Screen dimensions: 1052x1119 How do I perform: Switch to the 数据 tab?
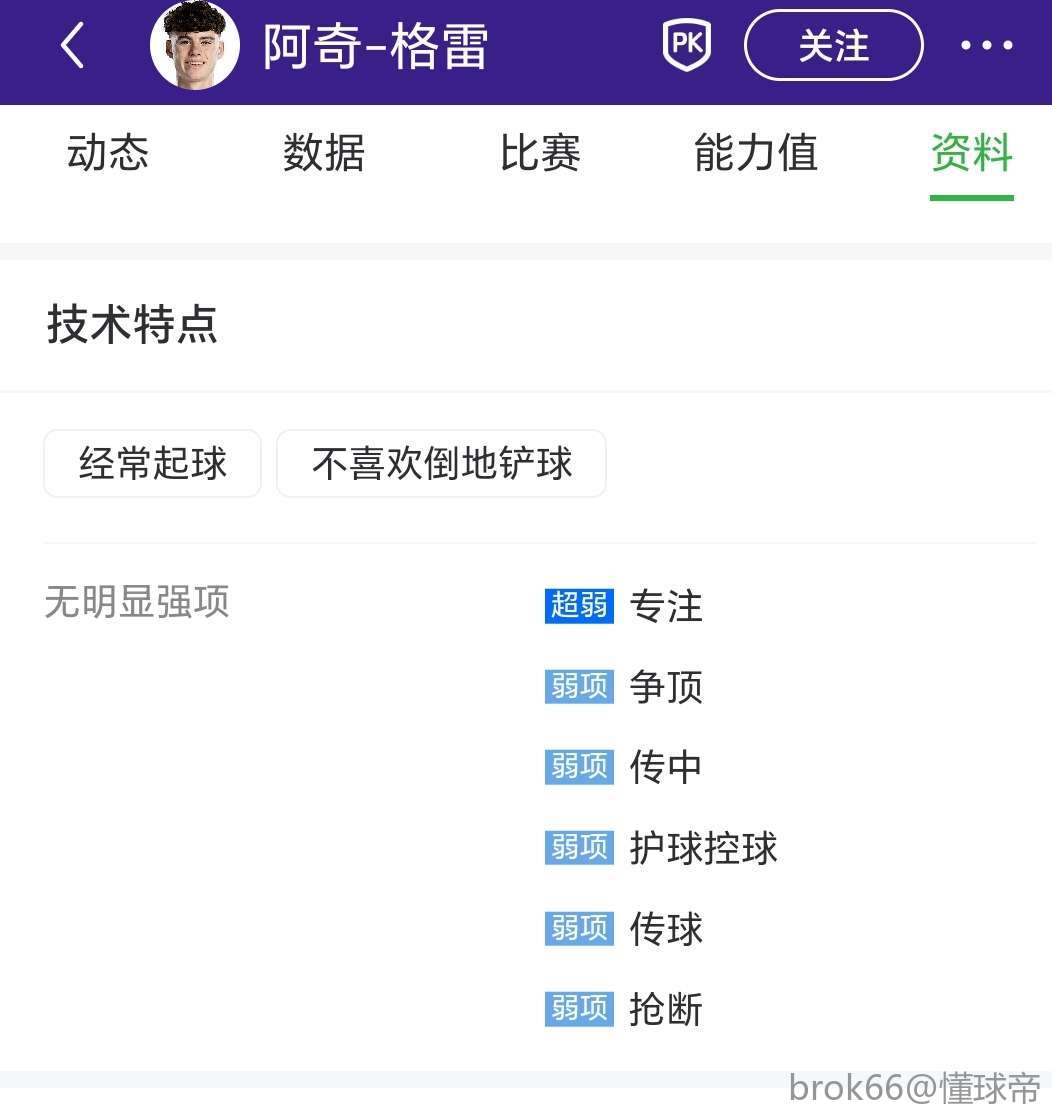324,154
